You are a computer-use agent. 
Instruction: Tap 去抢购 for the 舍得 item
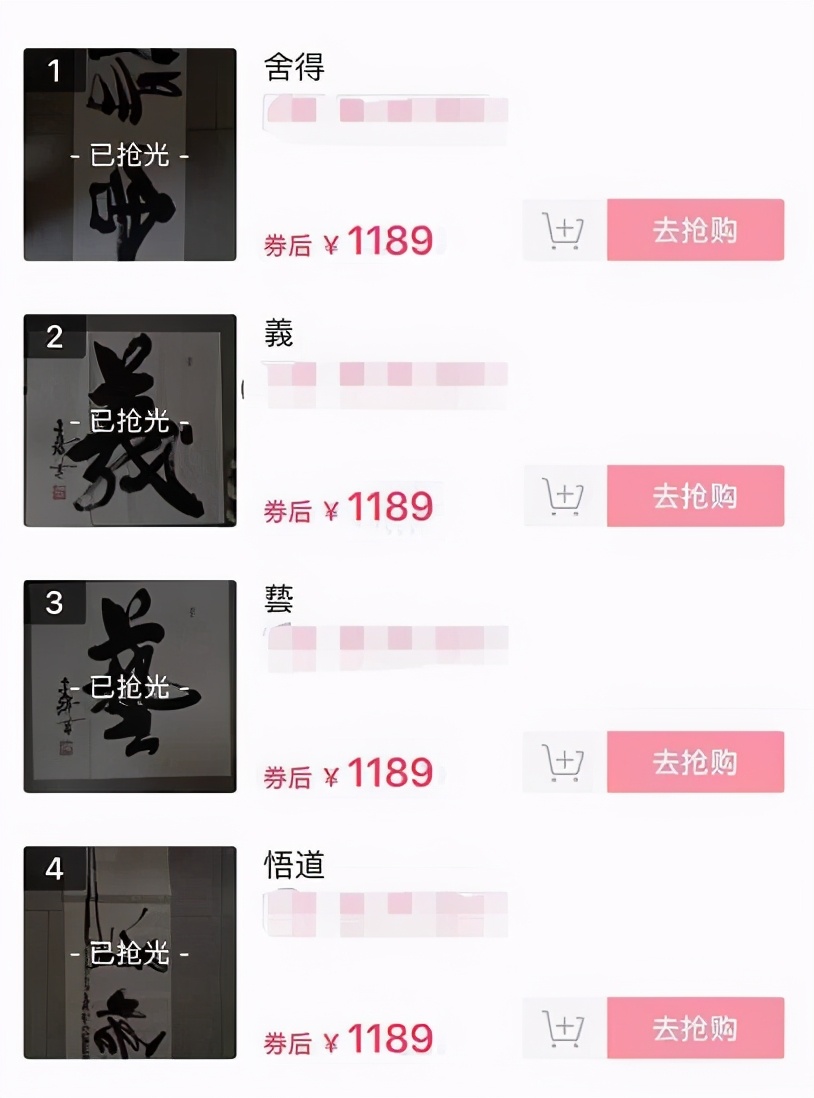(x=695, y=230)
